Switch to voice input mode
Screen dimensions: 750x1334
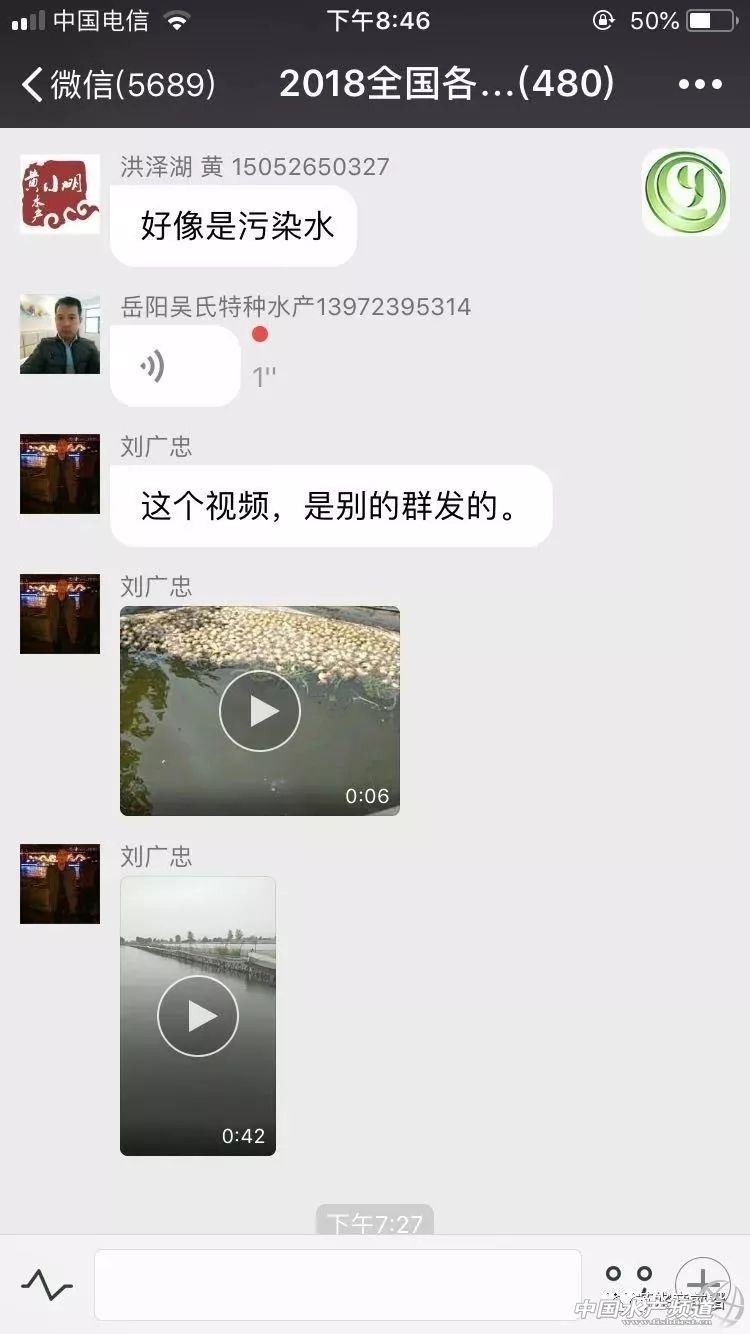tap(47, 1284)
